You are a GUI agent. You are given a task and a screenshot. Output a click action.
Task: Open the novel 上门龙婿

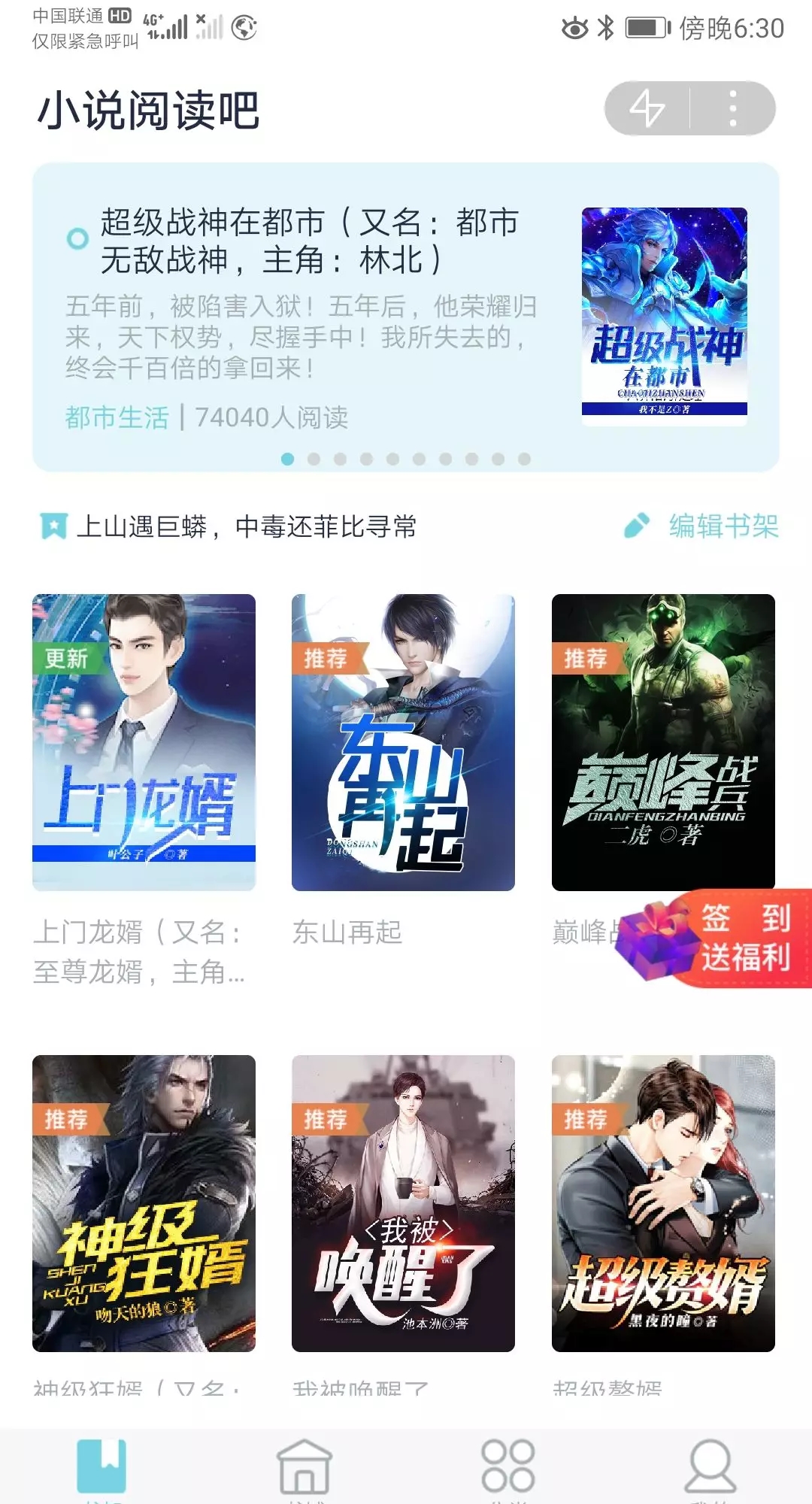pyautogui.click(x=144, y=742)
